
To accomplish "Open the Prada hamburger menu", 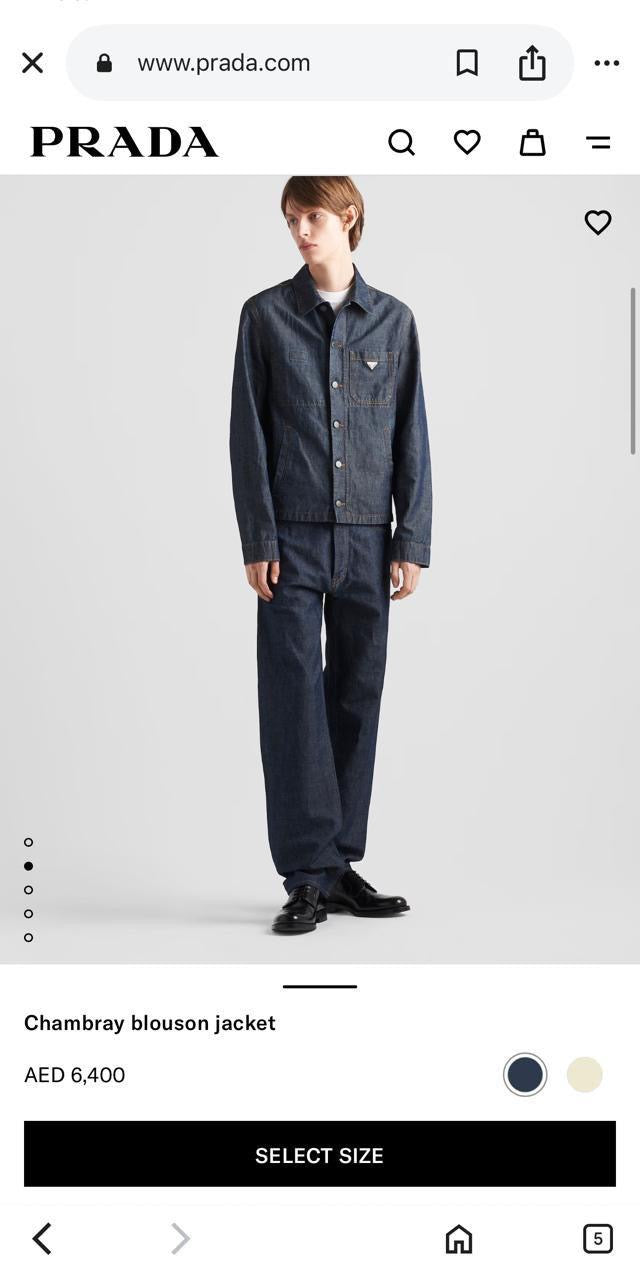I will [598, 143].
